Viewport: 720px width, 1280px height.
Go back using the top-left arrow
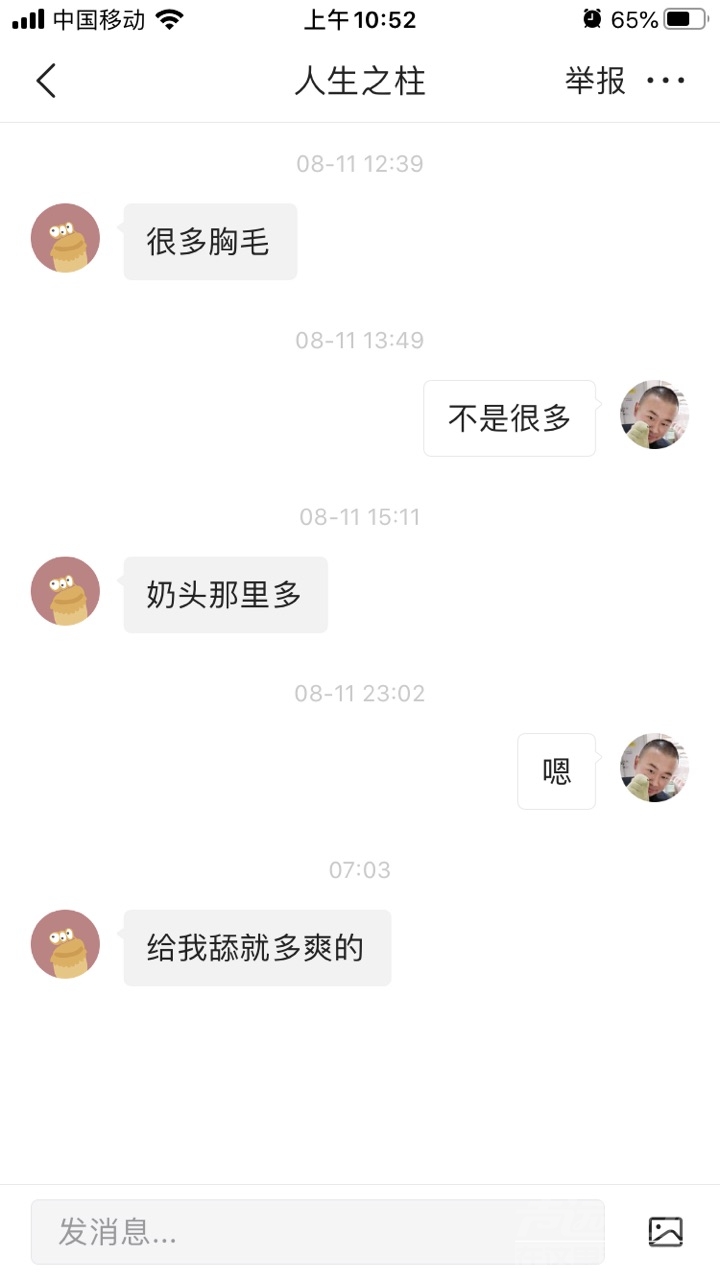[46, 81]
